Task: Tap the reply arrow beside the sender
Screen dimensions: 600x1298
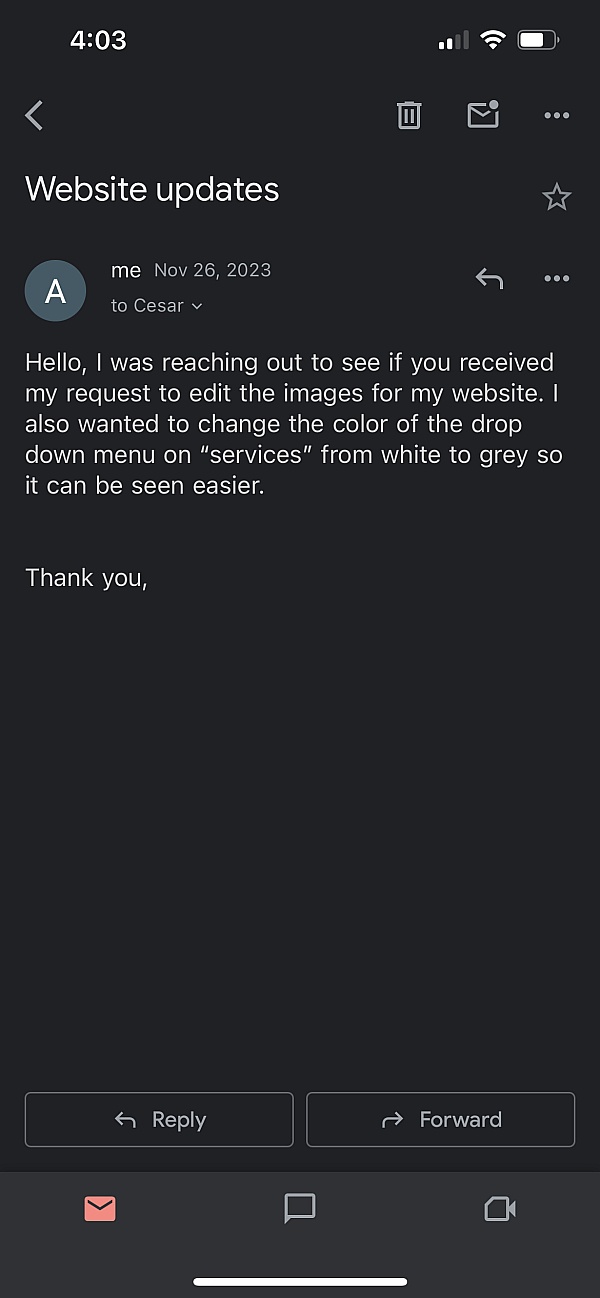Action: coord(489,279)
